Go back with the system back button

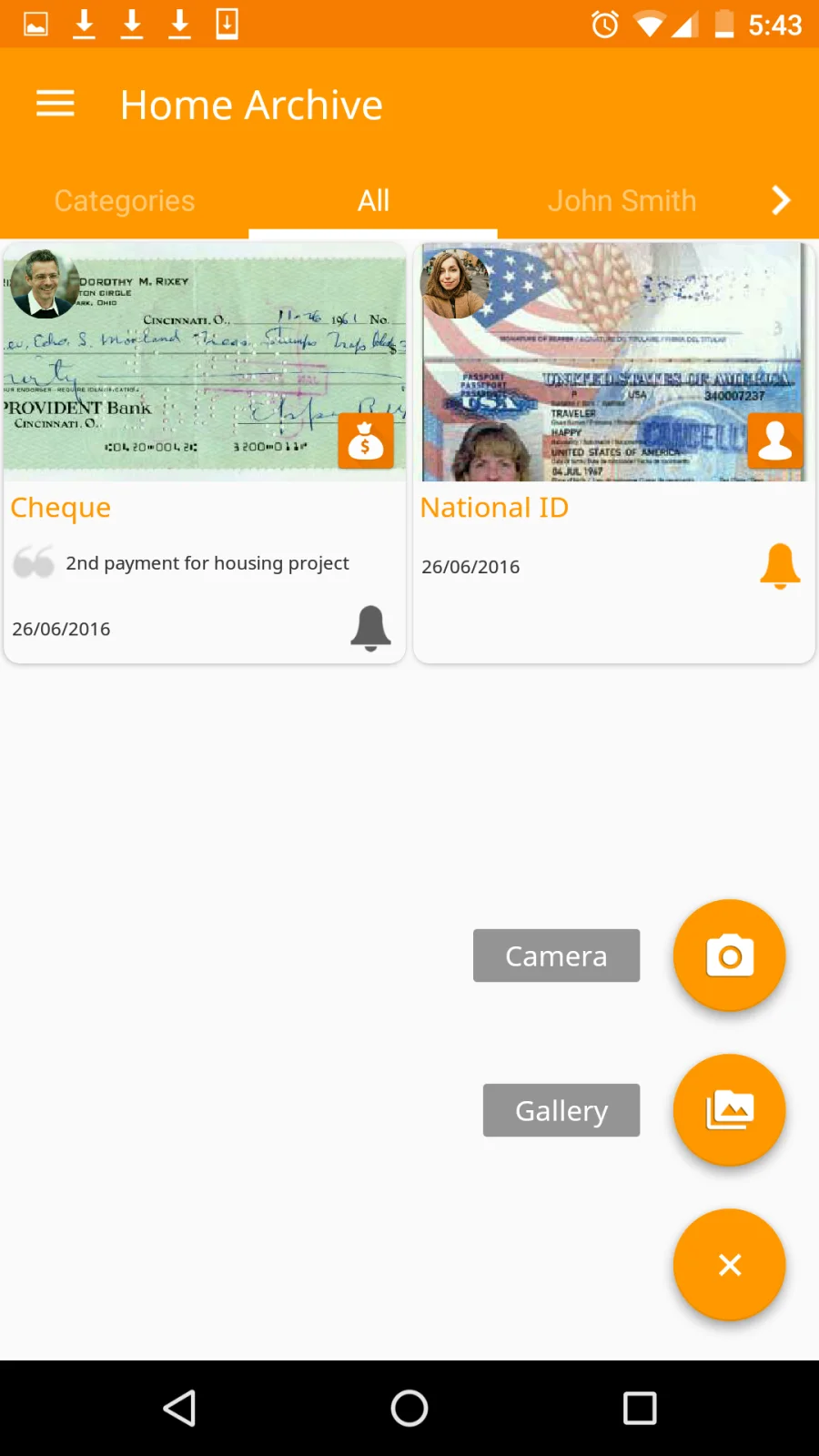click(179, 1408)
